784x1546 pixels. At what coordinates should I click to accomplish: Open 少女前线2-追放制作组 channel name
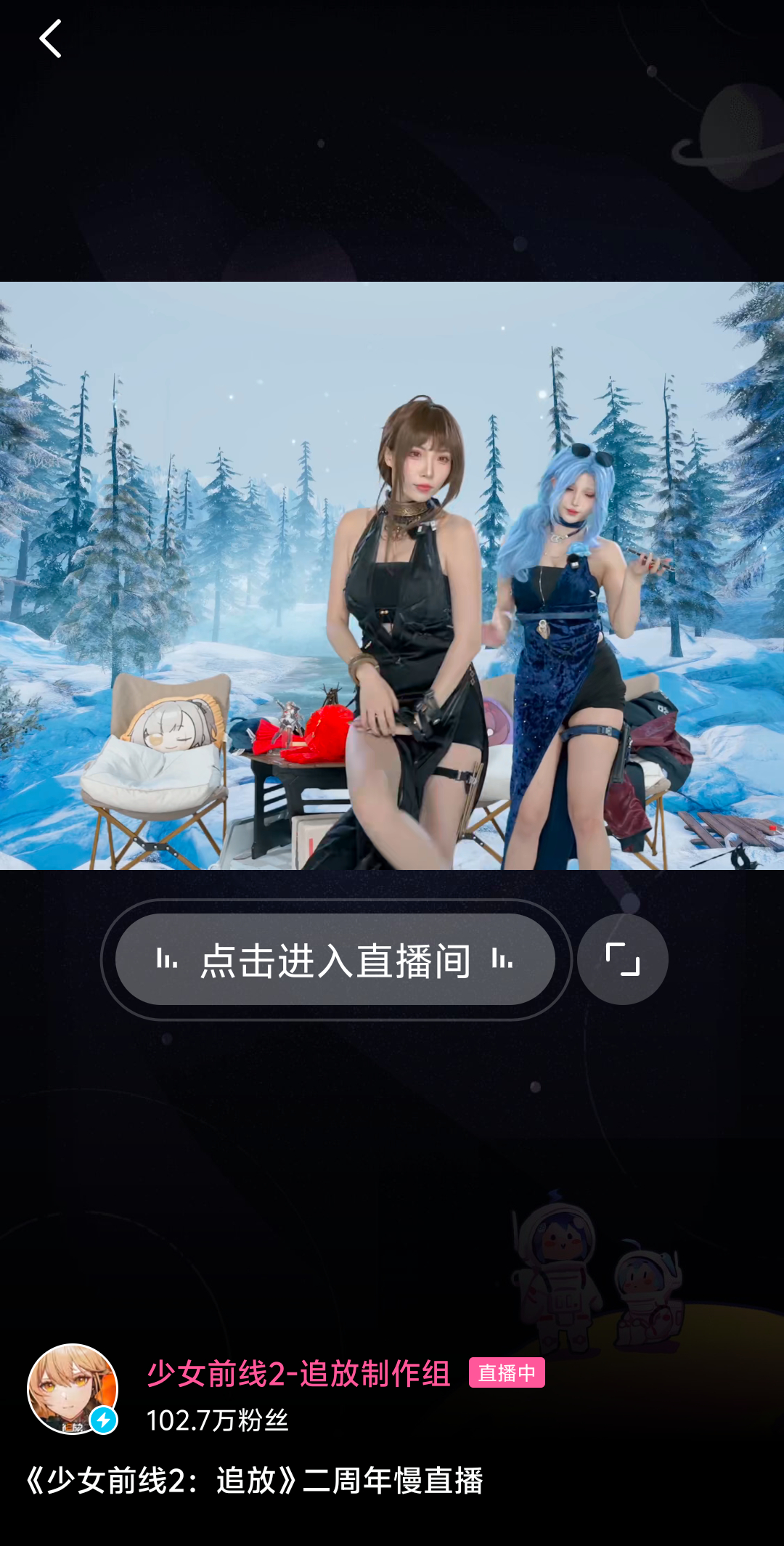[298, 1374]
